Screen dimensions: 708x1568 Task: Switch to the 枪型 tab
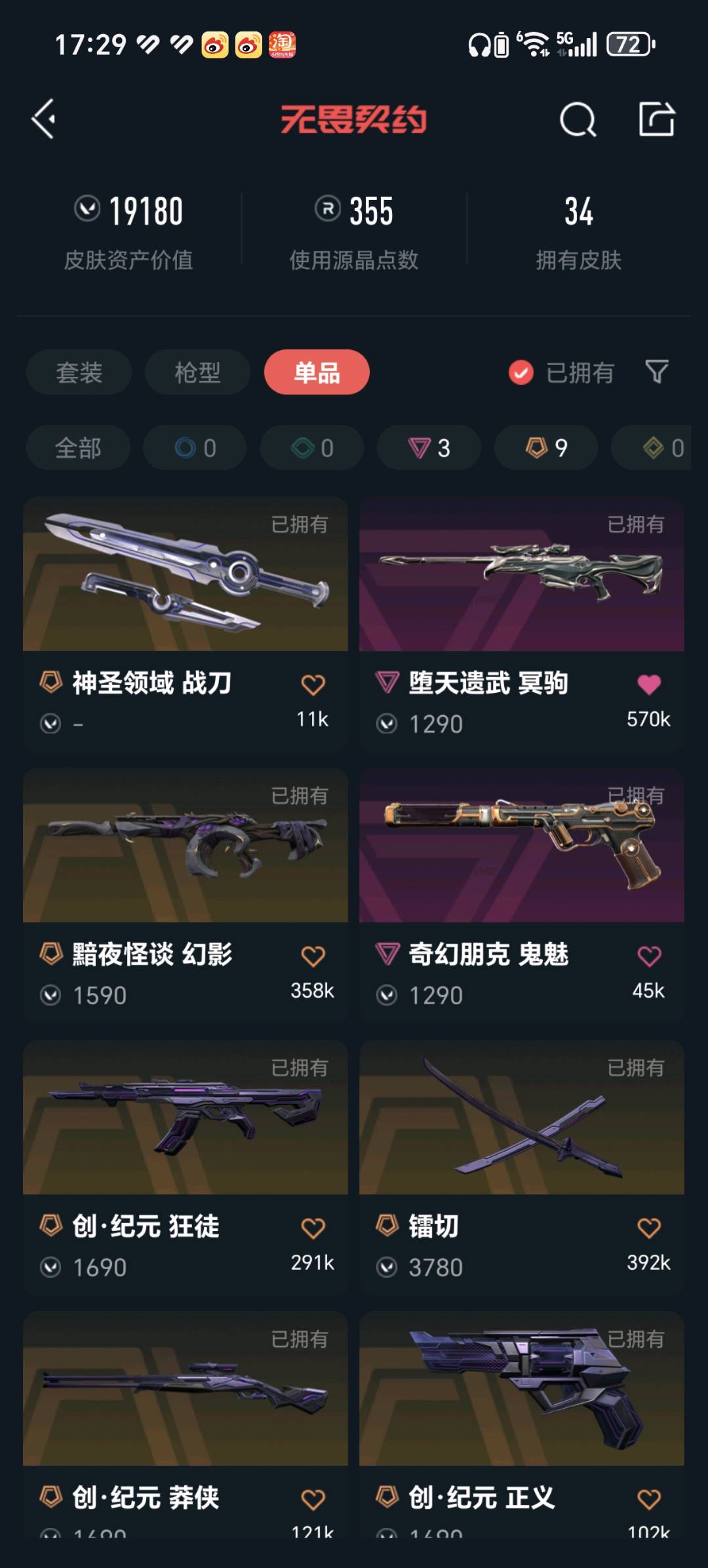[x=197, y=372]
